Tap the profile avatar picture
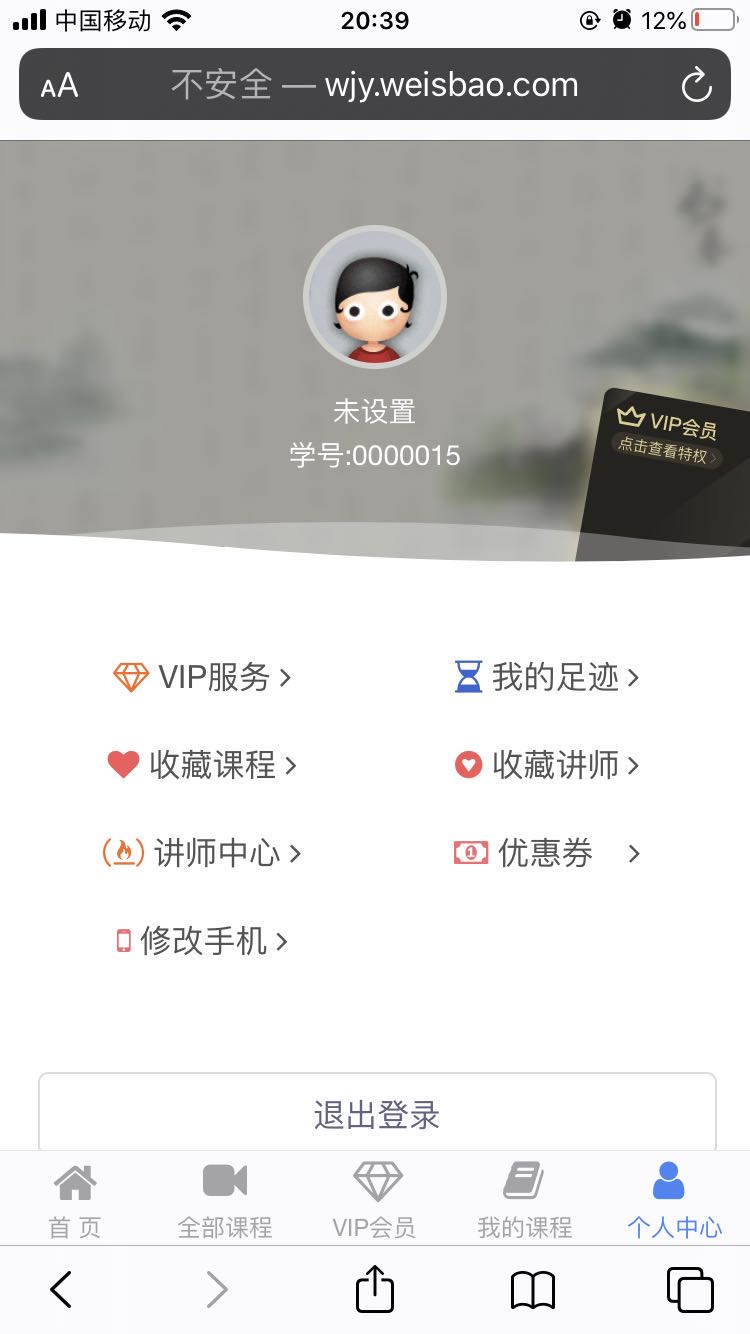Image resolution: width=750 pixels, height=1334 pixels. pyautogui.click(x=375, y=297)
